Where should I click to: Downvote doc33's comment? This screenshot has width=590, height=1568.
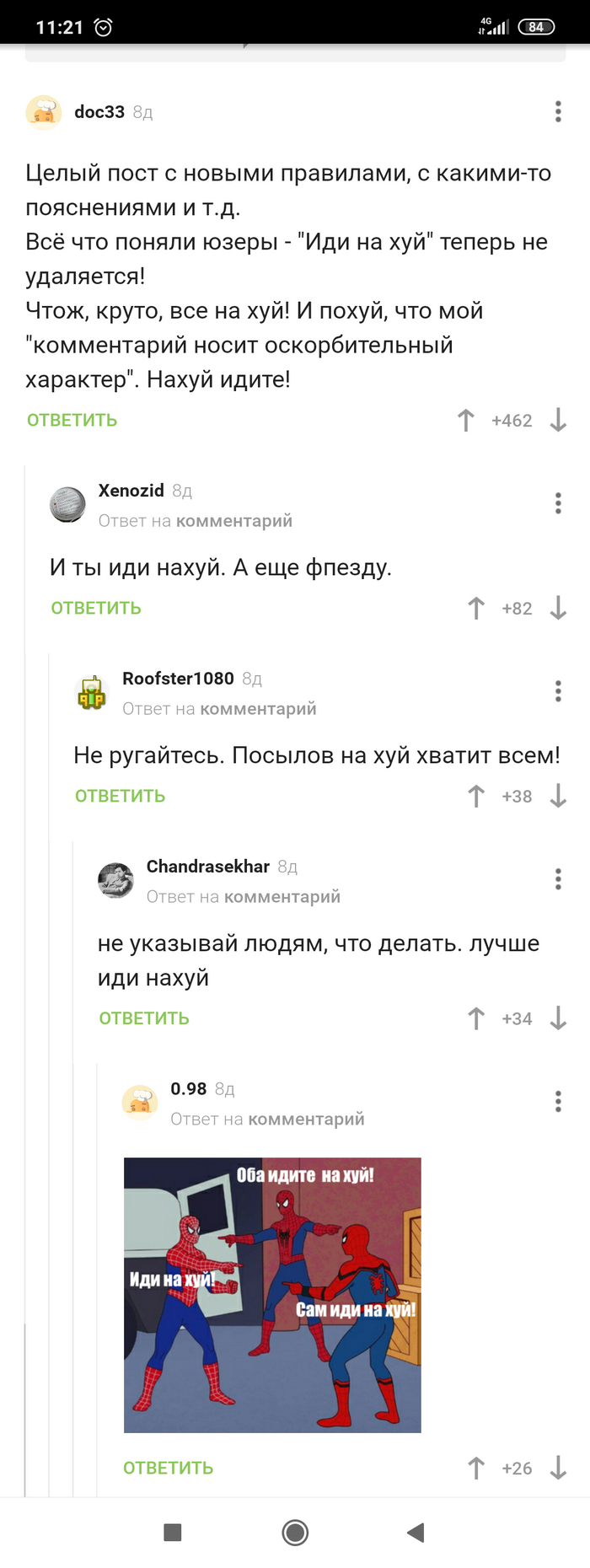click(x=558, y=420)
